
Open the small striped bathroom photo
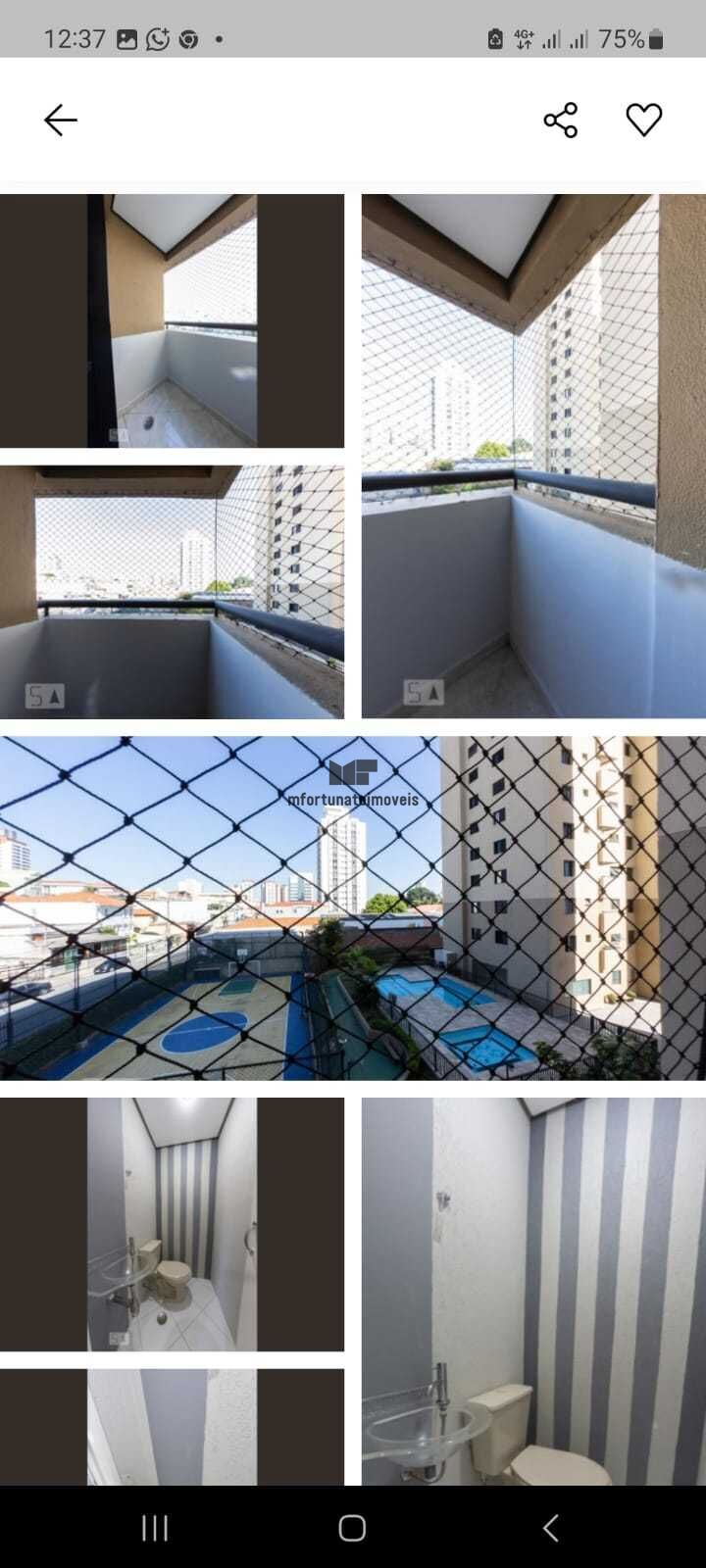click(x=172, y=1224)
